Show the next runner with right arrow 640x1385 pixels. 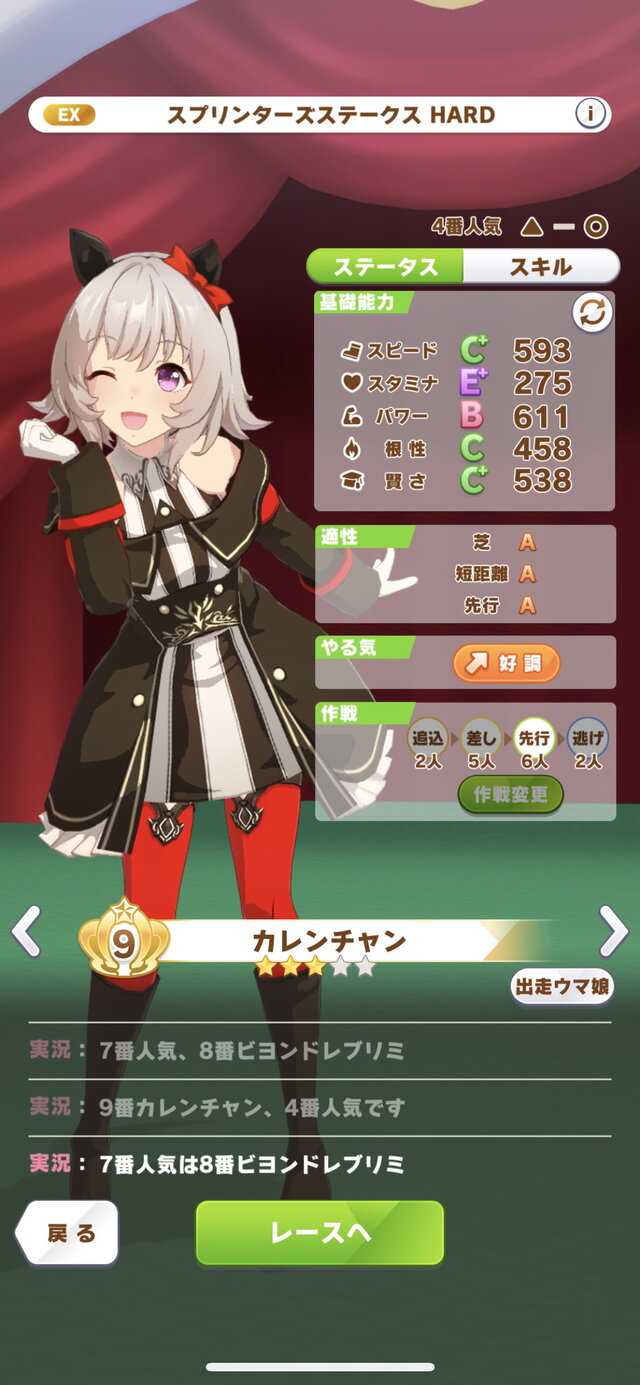coord(613,932)
